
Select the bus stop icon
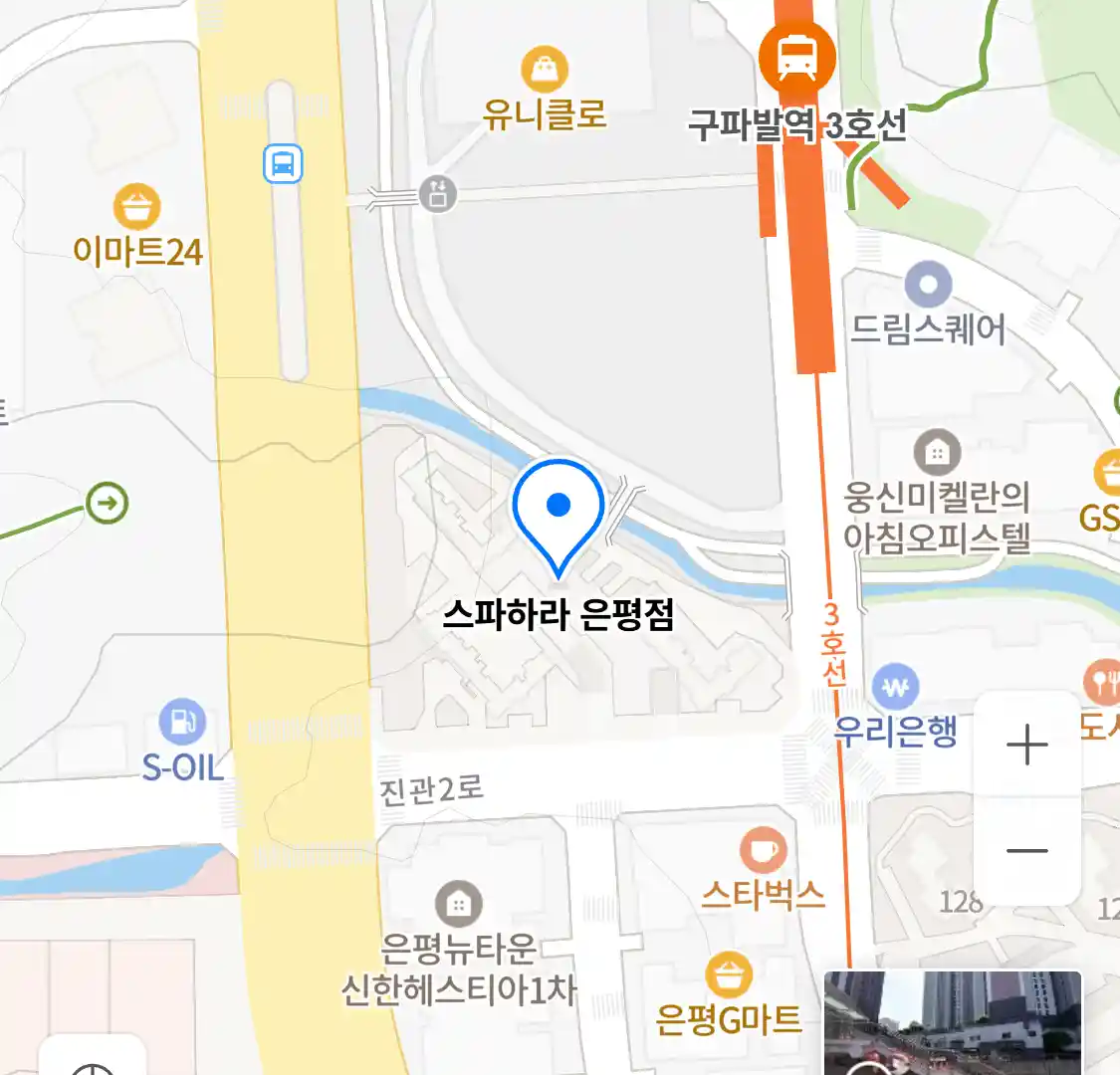[x=283, y=163]
